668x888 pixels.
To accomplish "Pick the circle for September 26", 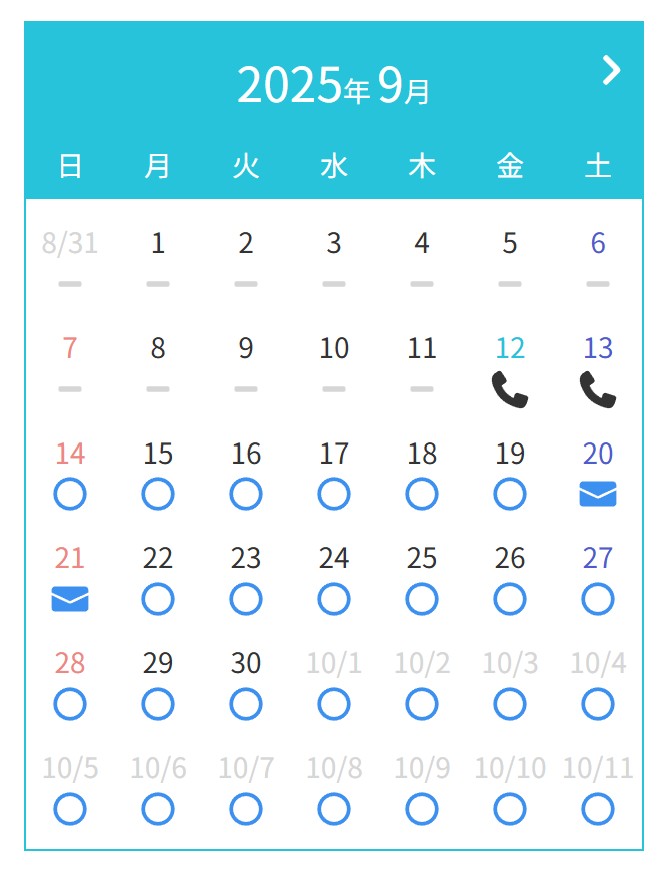I will pos(510,599).
